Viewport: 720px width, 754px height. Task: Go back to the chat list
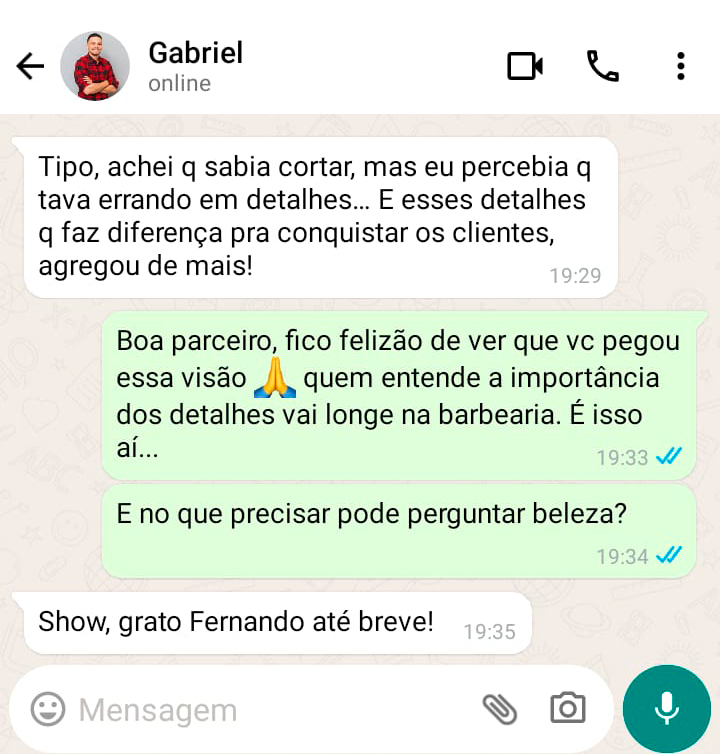click(x=31, y=67)
